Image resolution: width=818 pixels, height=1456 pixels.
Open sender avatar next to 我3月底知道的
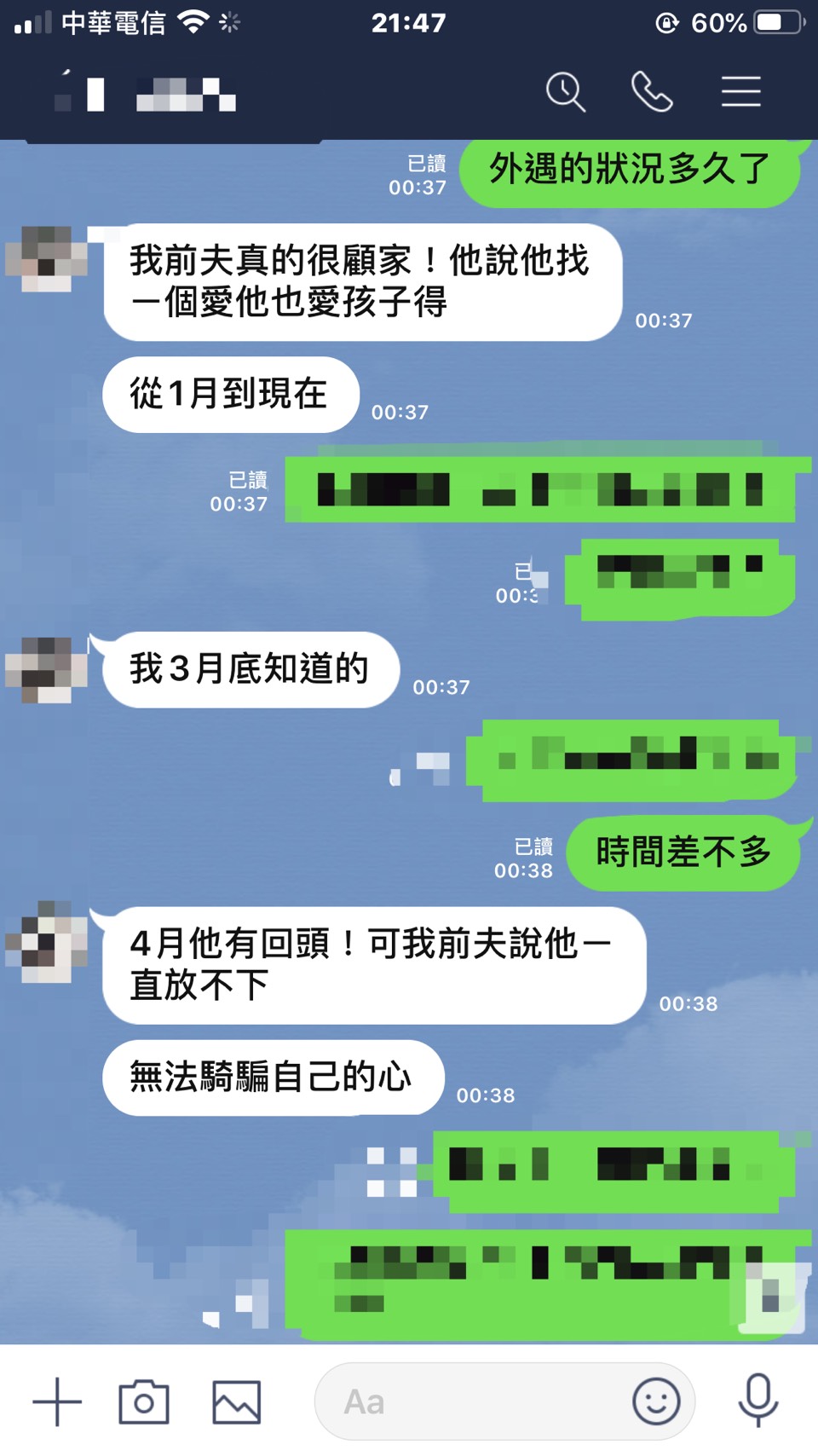click(47, 670)
